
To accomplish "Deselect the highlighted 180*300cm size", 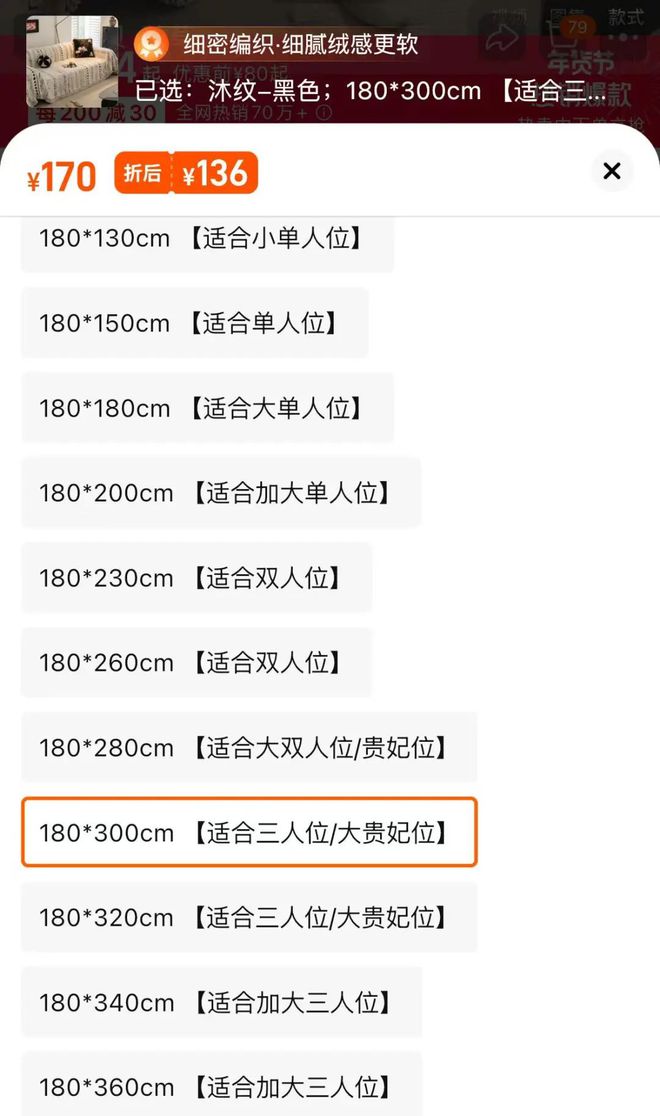I will click(x=249, y=832).
